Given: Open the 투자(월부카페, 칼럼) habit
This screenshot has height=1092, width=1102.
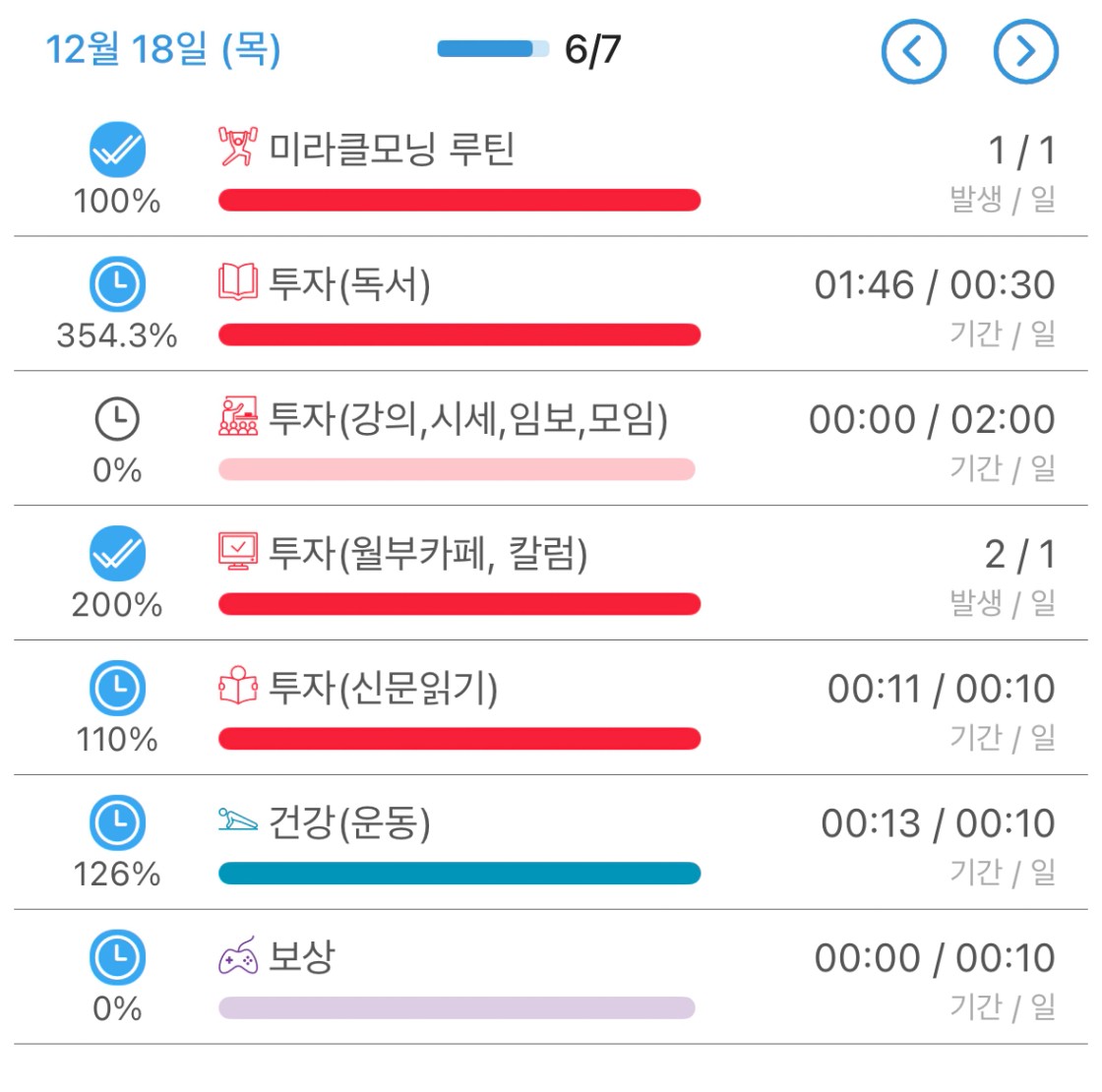Looking at the screenshot, I should (x=428, y=554).
